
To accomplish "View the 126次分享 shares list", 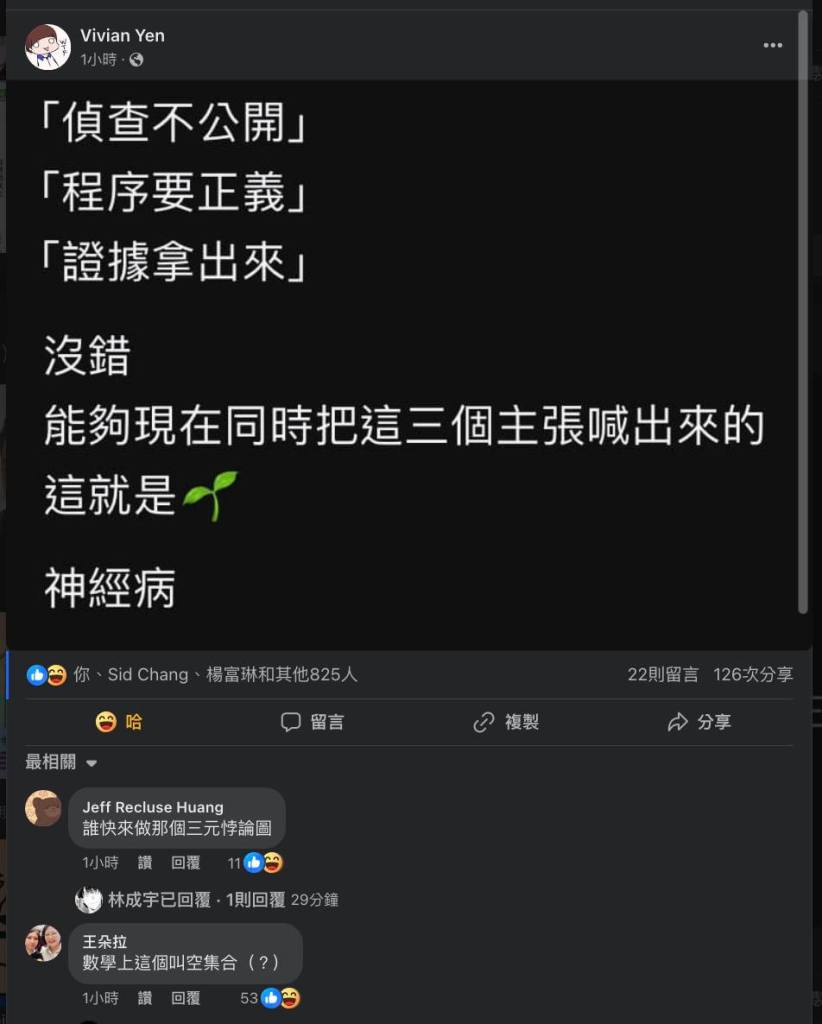I will 752,675.
